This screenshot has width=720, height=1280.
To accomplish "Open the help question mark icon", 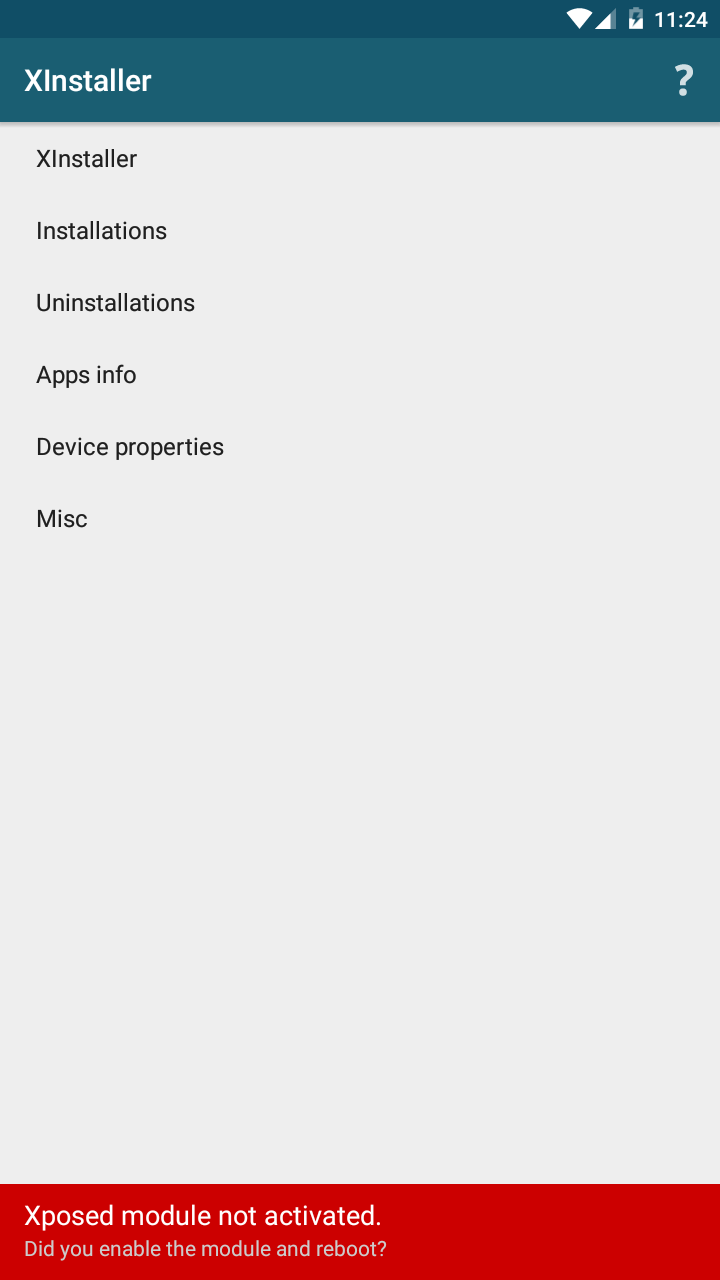I will pyautogui.click(x=683, y=80).
